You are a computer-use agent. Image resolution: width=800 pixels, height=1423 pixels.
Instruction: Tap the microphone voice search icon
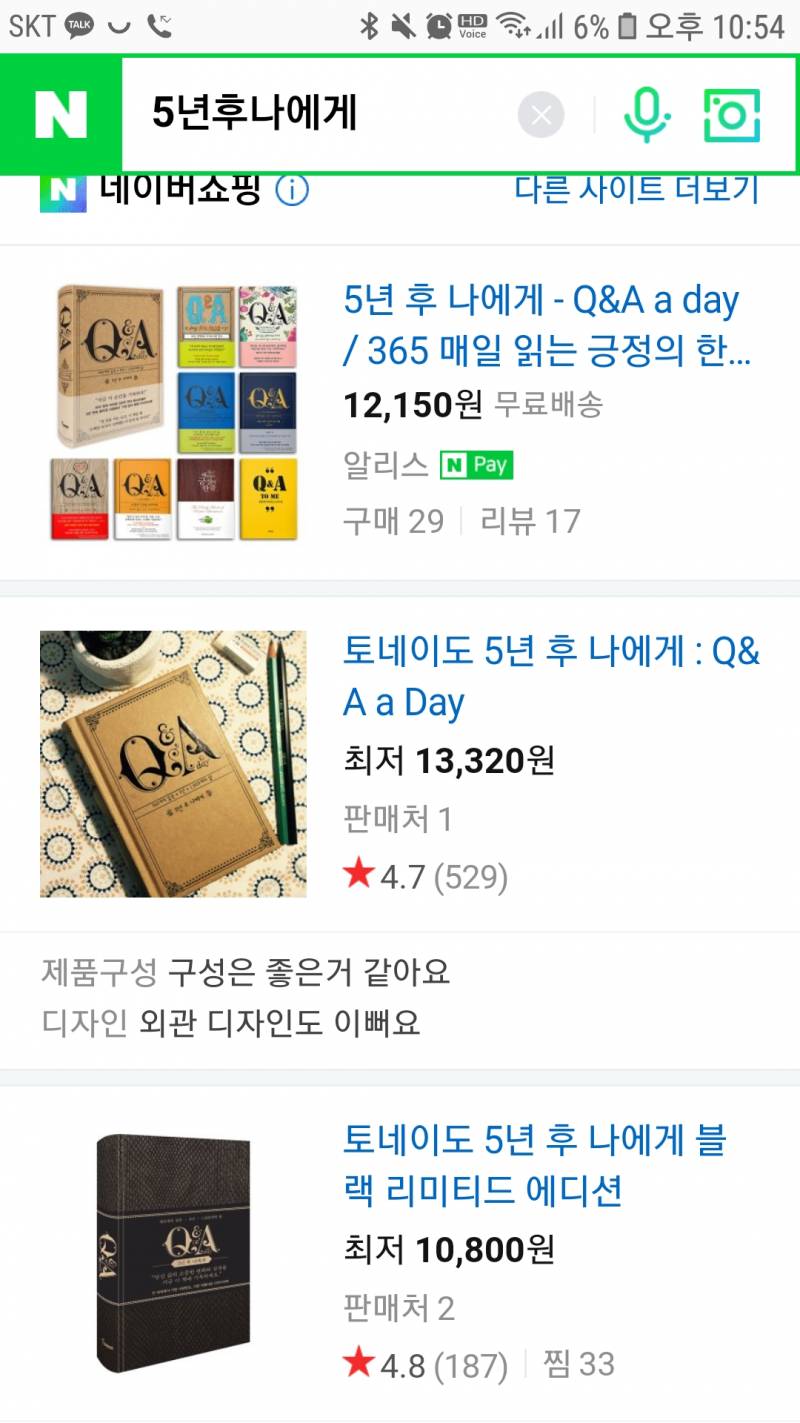click(x=647, y=115)
